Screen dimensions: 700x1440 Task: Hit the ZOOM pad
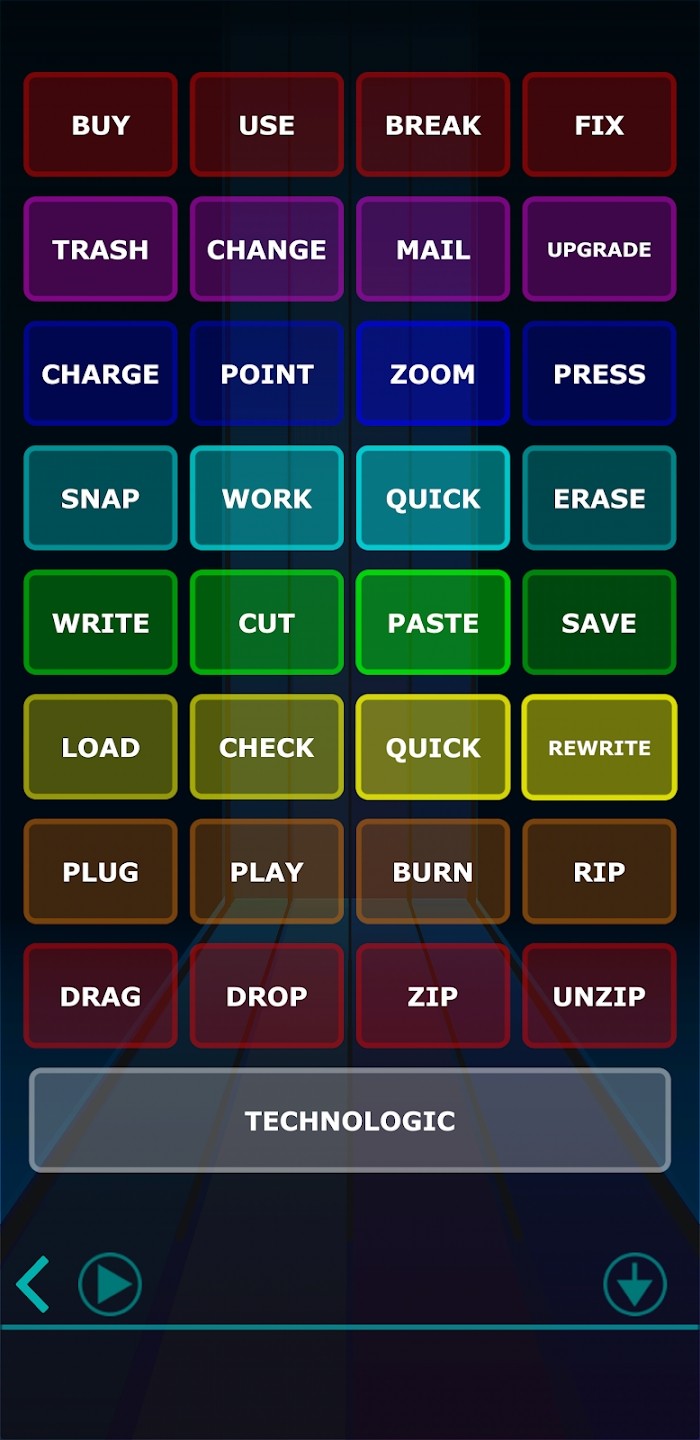click(x=433, y=374)
